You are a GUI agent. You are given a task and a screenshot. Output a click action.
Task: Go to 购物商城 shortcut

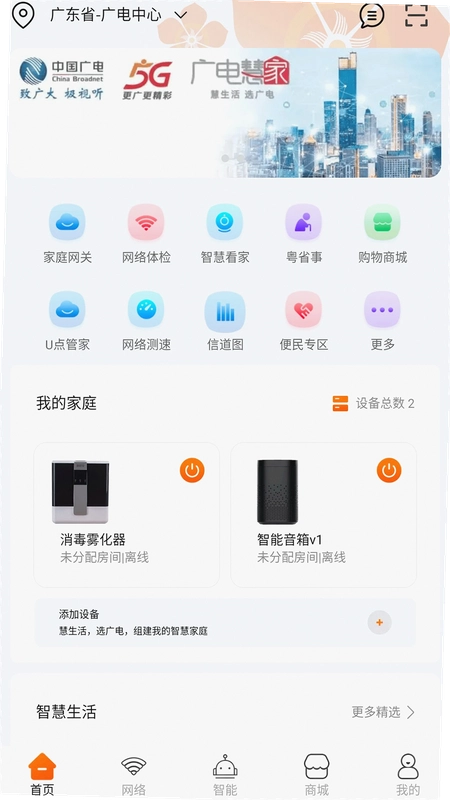click(x=382, y=234)
